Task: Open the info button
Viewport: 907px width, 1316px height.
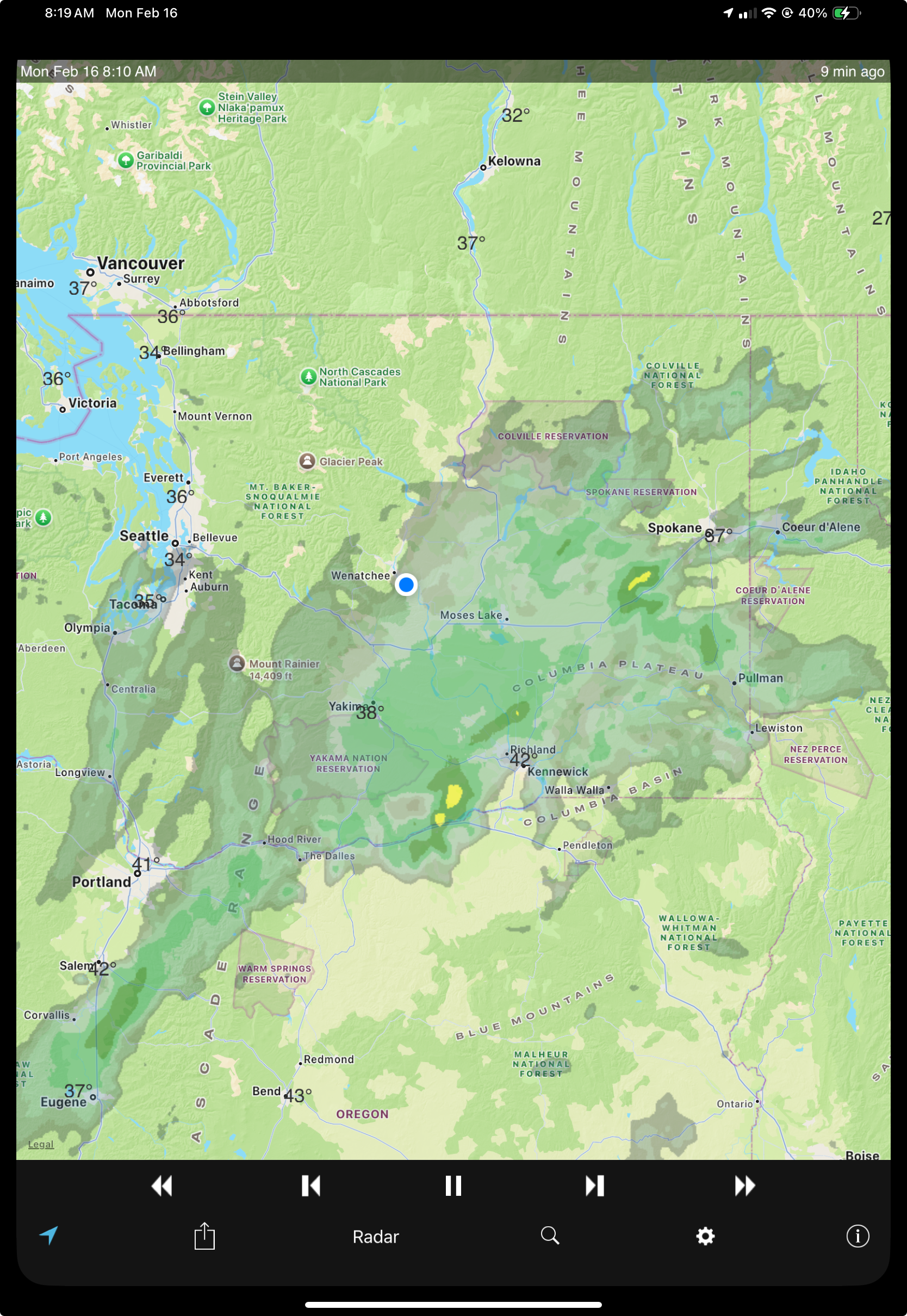Action: click(x=857, y=1236)
